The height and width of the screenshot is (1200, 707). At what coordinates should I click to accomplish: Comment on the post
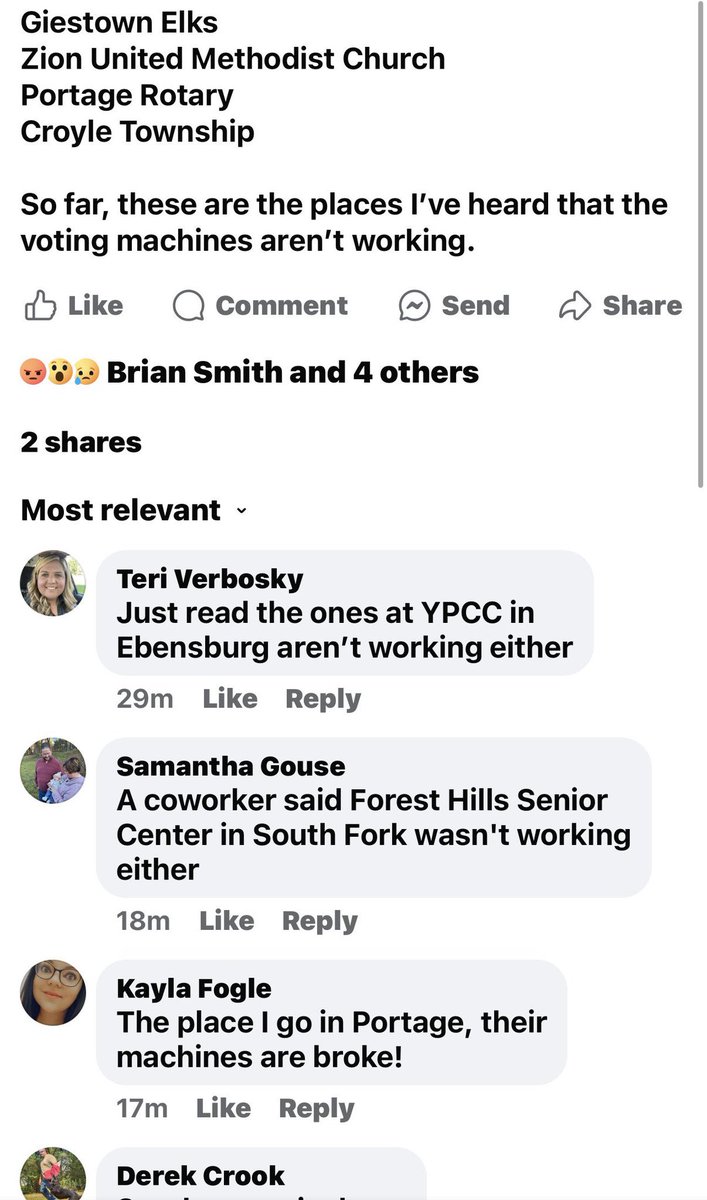260,306
